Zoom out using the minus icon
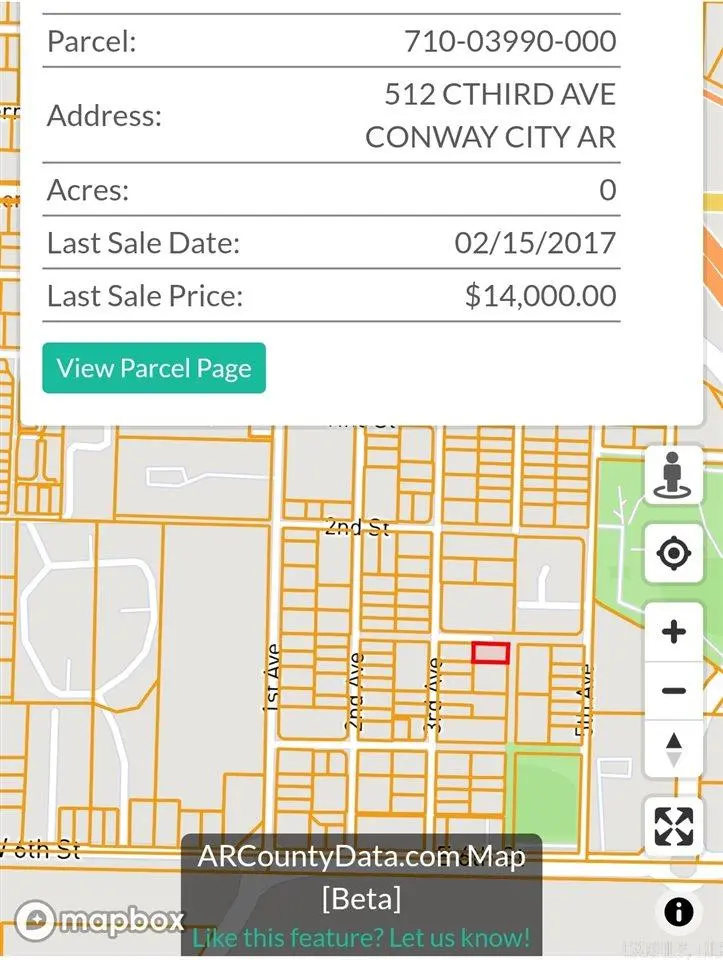 [673, 690]
